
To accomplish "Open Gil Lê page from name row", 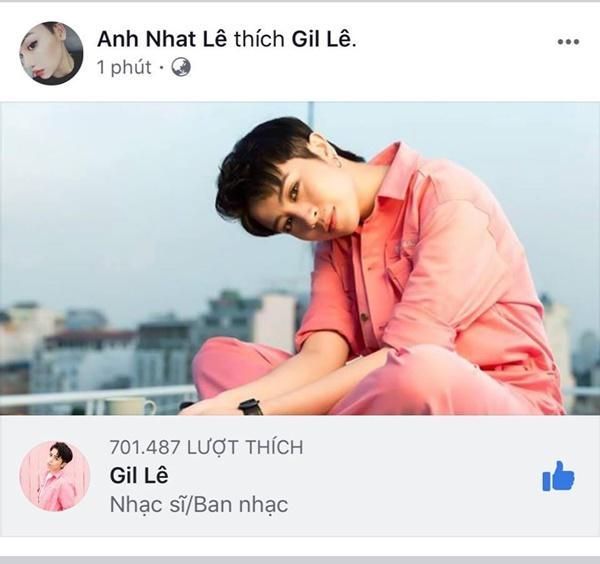I will click(x=137, y=476).
